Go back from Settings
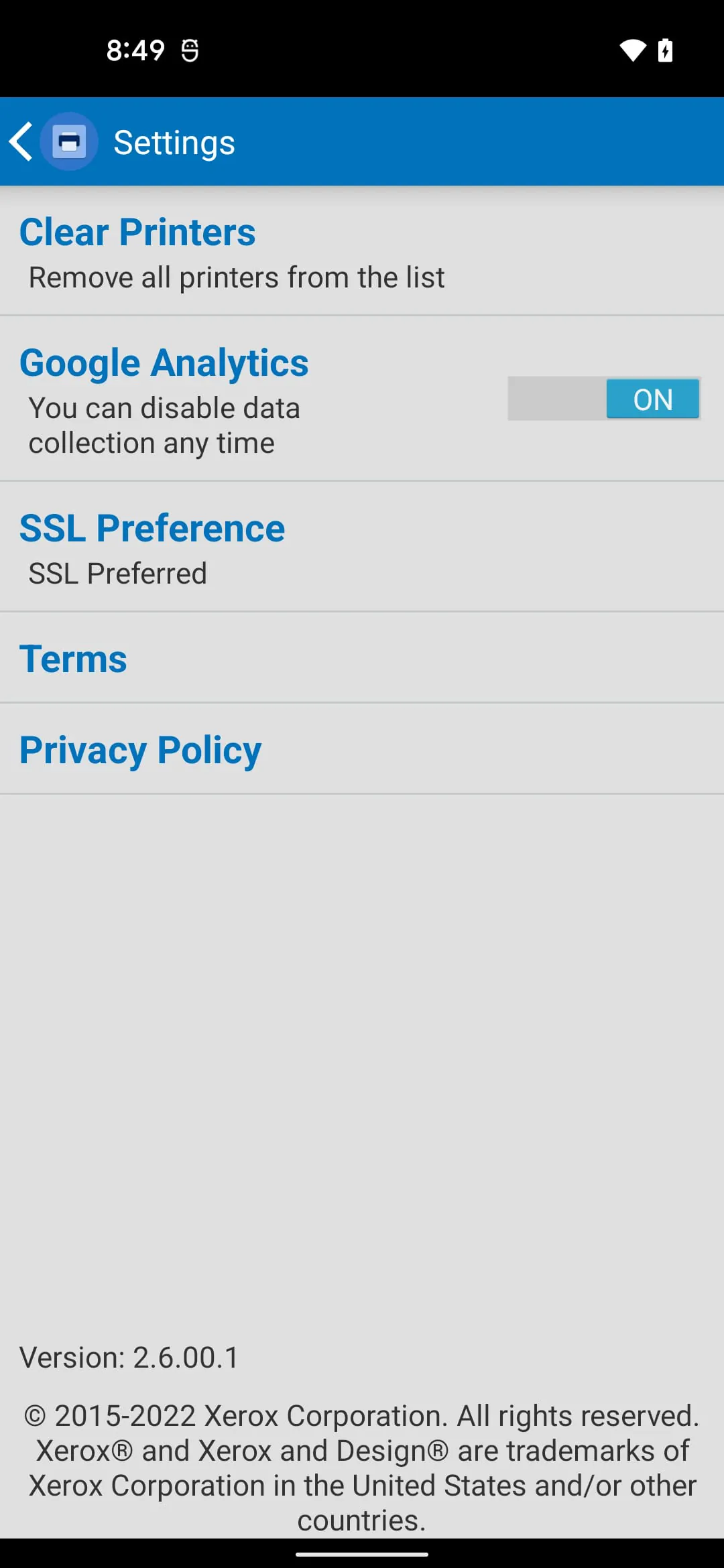This screenshot has width=724, height=1568. pos(23,141)
